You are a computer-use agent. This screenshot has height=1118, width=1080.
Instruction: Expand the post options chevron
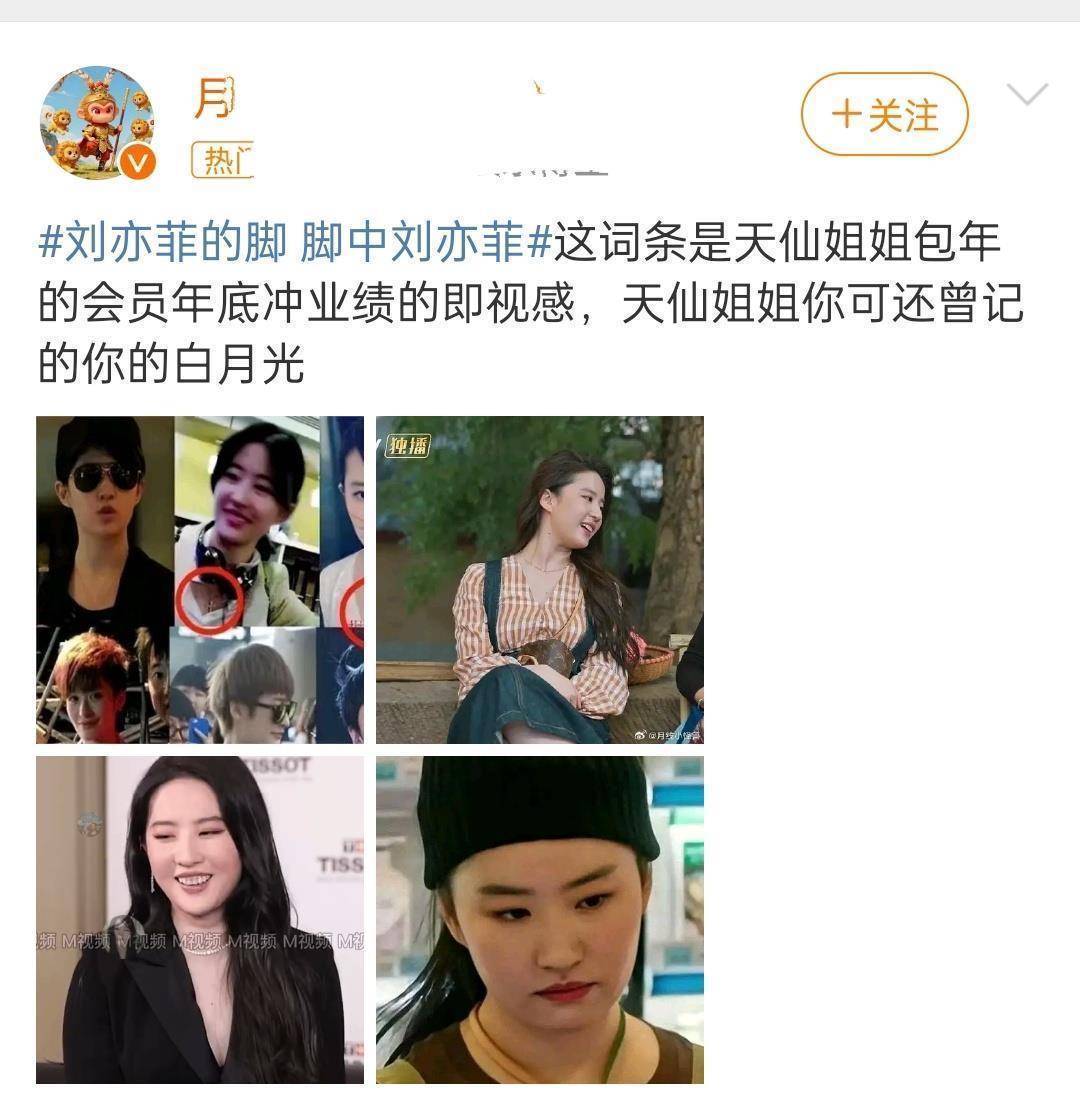coord(1027,96)
